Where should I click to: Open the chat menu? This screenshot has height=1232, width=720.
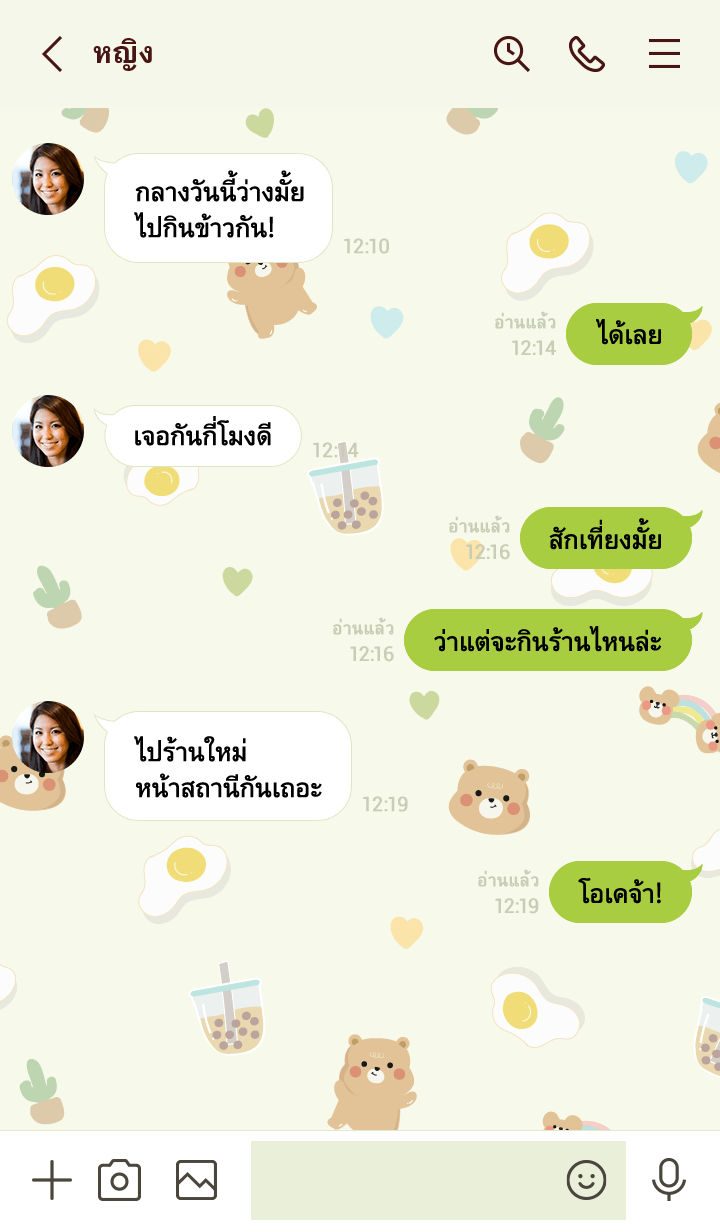664,54
